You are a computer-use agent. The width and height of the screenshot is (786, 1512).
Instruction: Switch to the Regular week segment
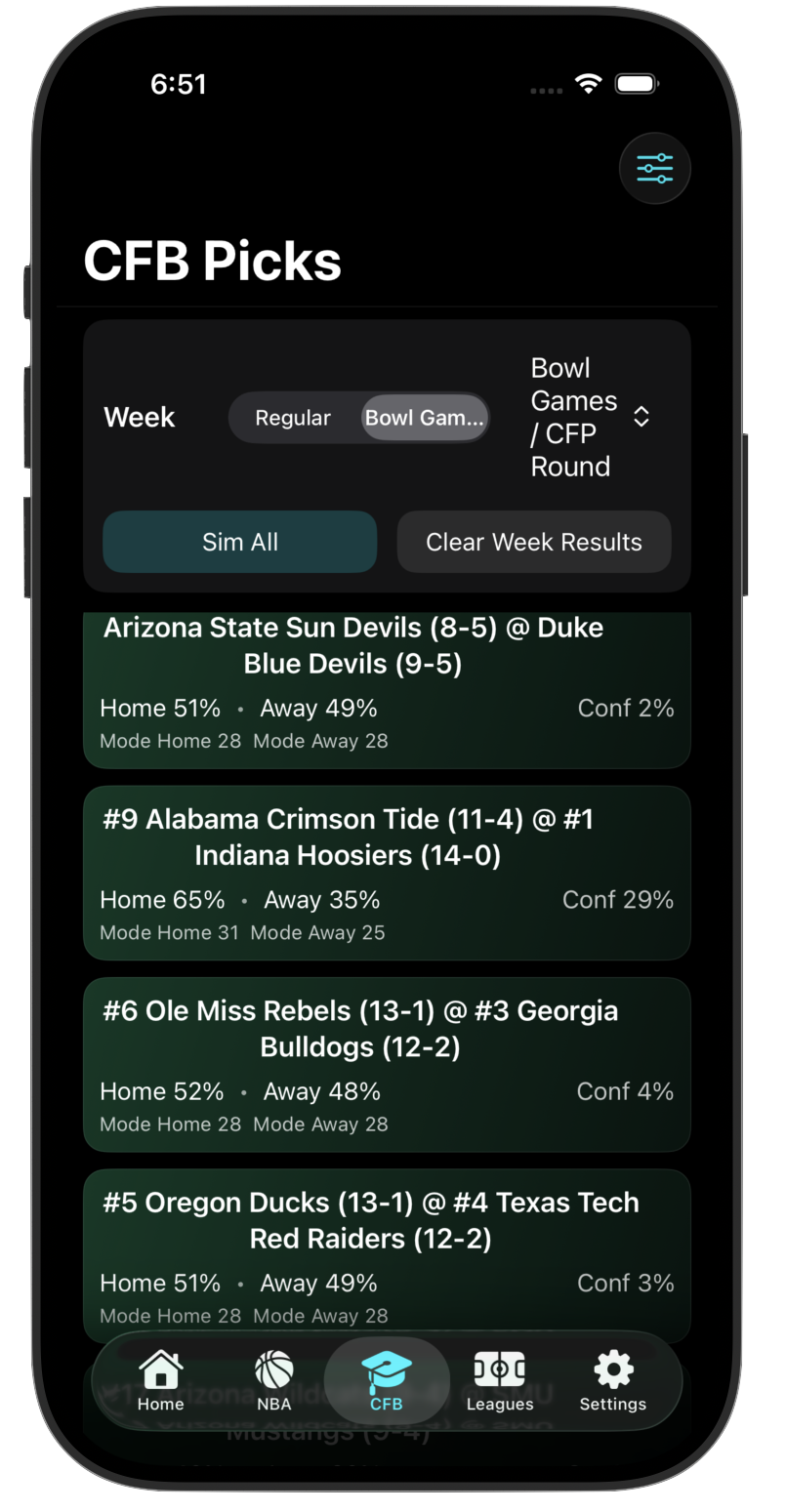293,418
